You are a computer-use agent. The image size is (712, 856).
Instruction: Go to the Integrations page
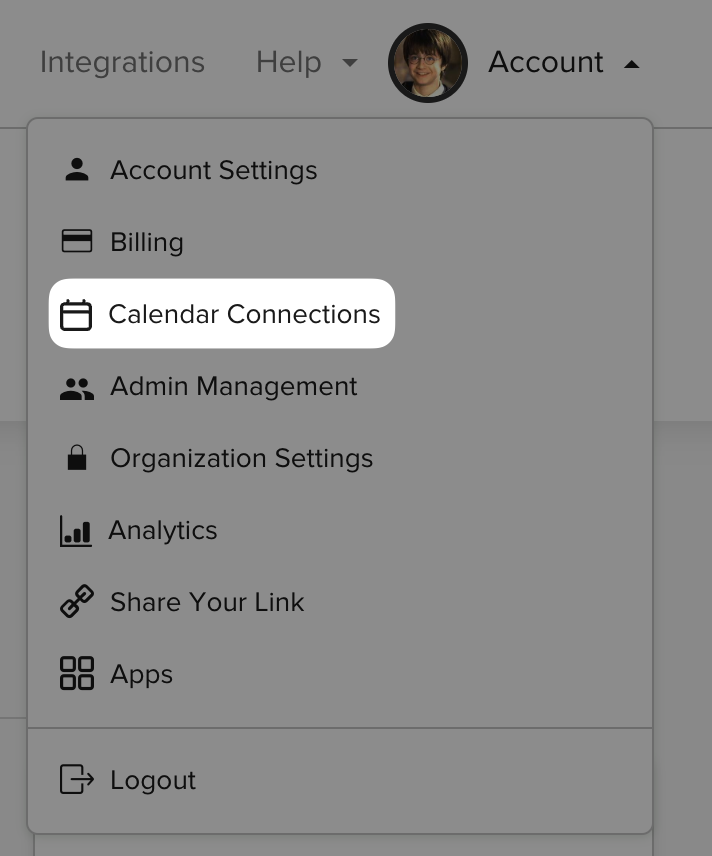(122, 63)
